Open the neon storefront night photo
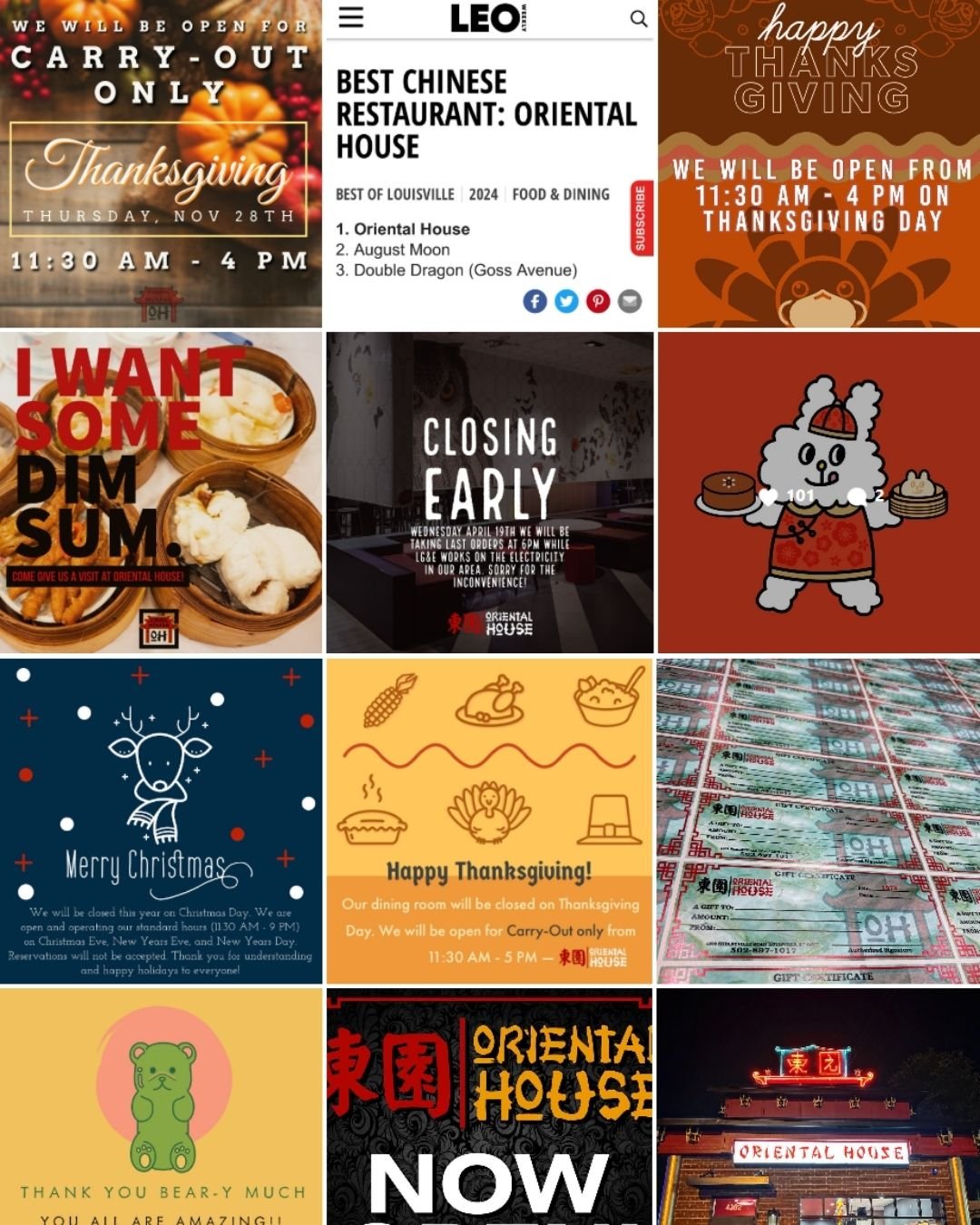 [x=818, y=1107]
